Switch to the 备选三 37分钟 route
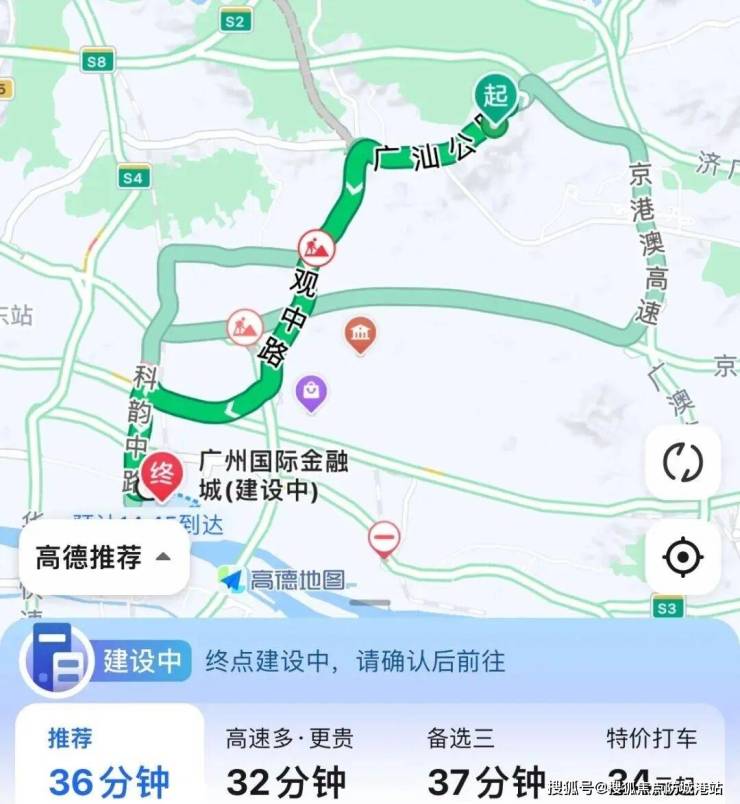This screenshot has height=804, width=740. (487, 759)
